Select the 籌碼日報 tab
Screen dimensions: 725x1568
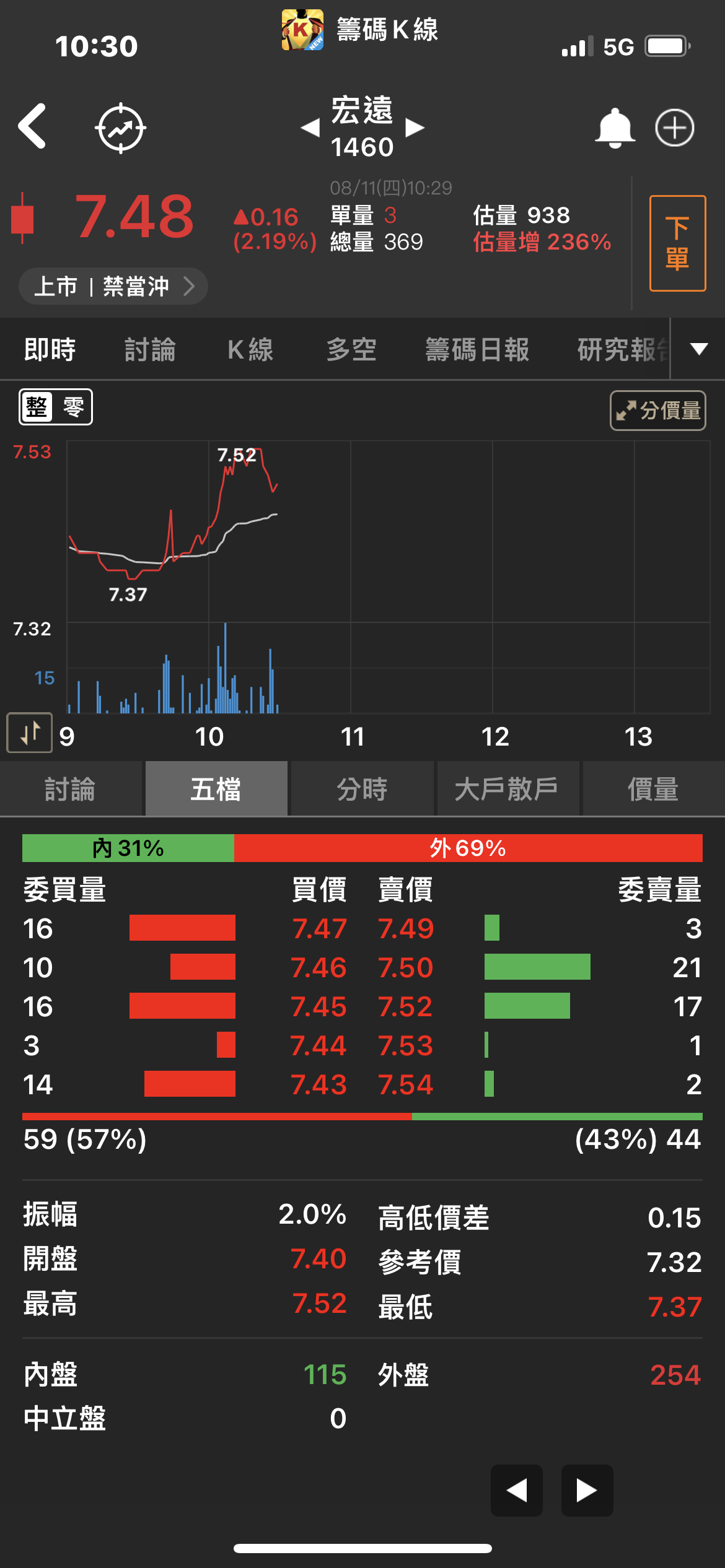(477, 350)
